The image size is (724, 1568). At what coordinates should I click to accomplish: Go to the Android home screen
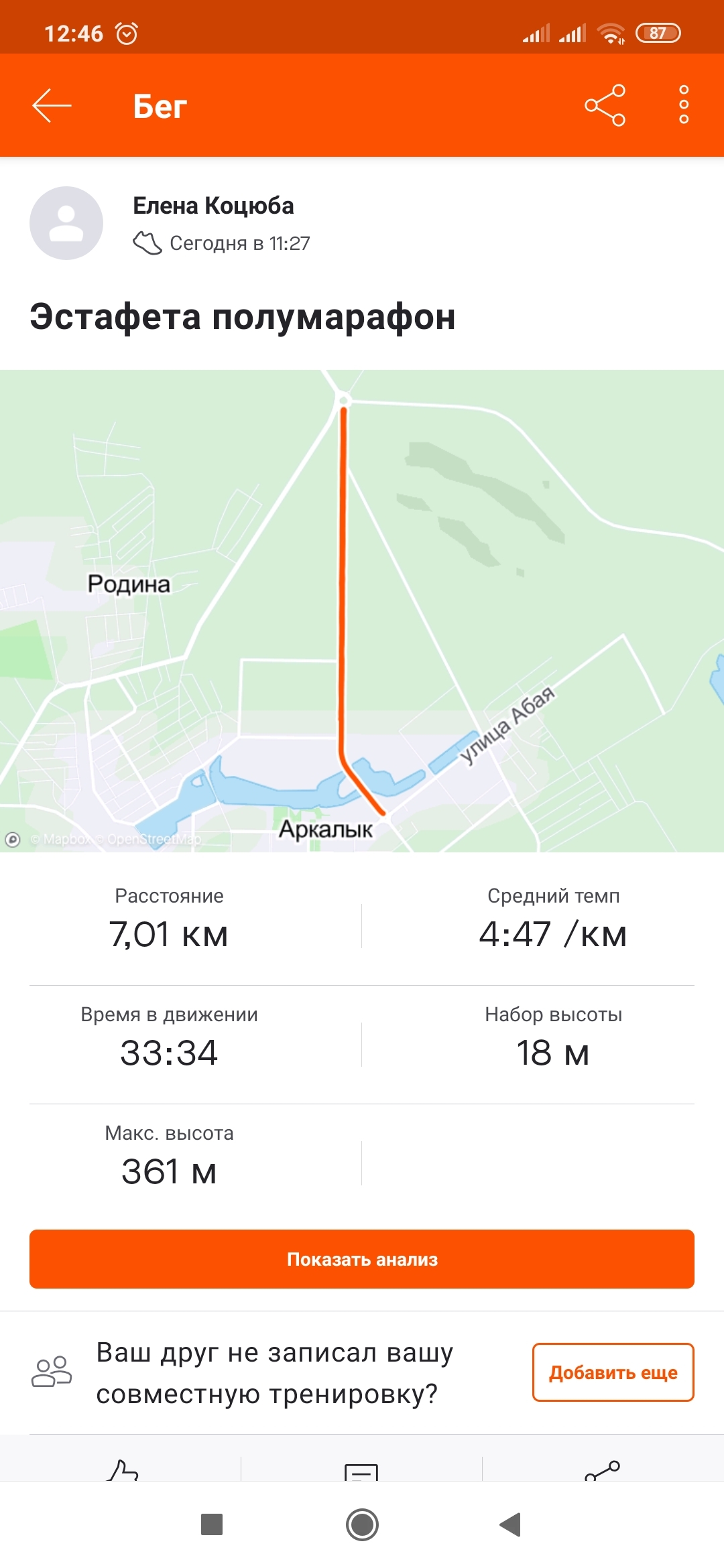(x=362, y=1525)
